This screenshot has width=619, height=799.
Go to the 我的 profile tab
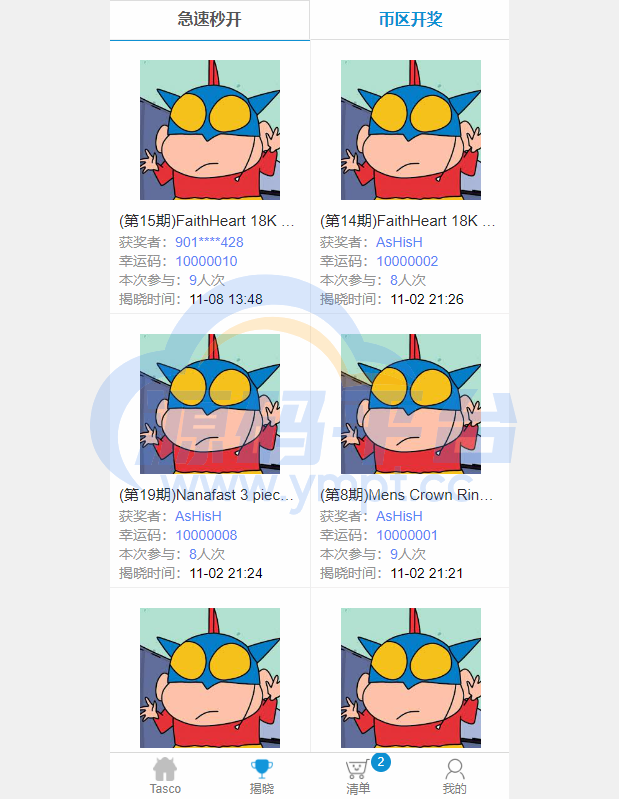[x=454, y=776]
